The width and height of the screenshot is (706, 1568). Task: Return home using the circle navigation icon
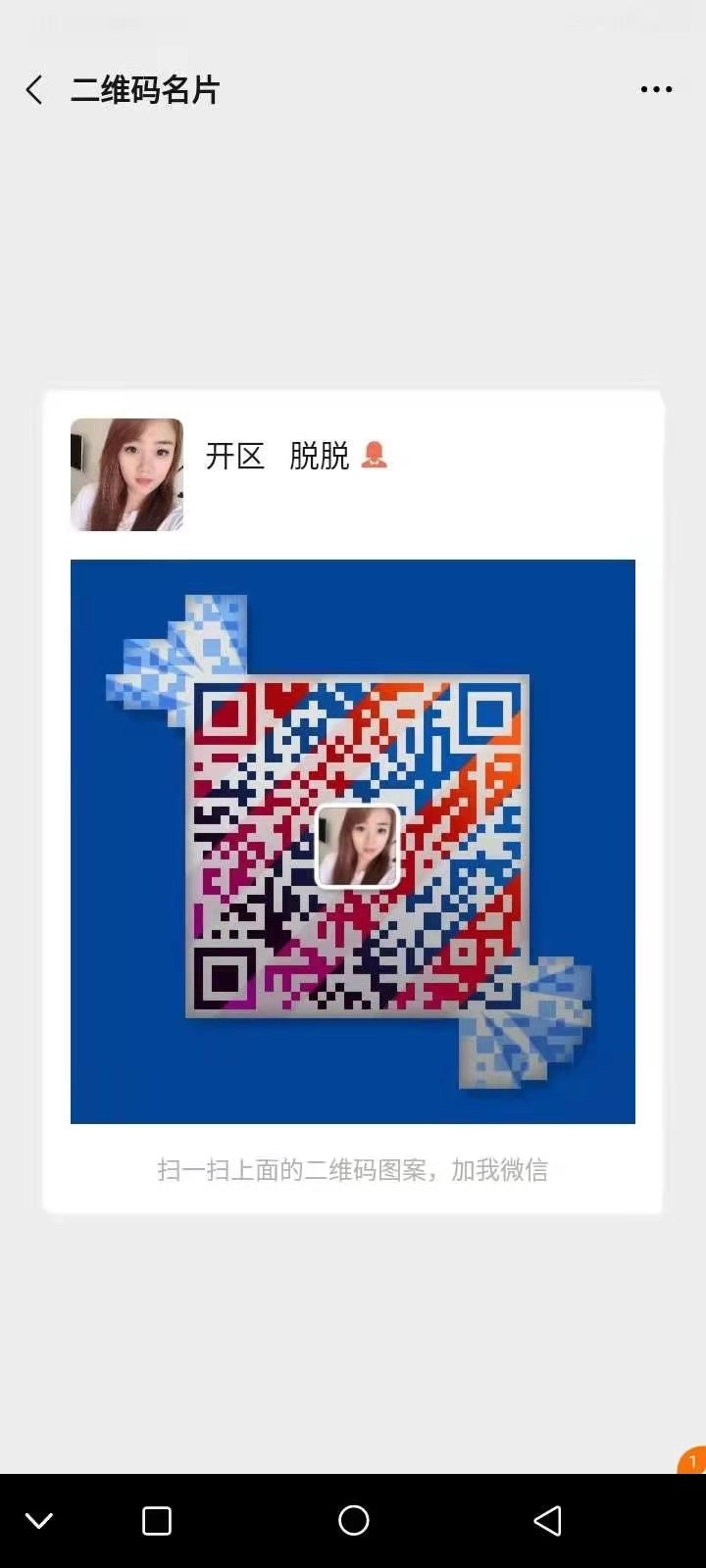[x=353, y=1521]
